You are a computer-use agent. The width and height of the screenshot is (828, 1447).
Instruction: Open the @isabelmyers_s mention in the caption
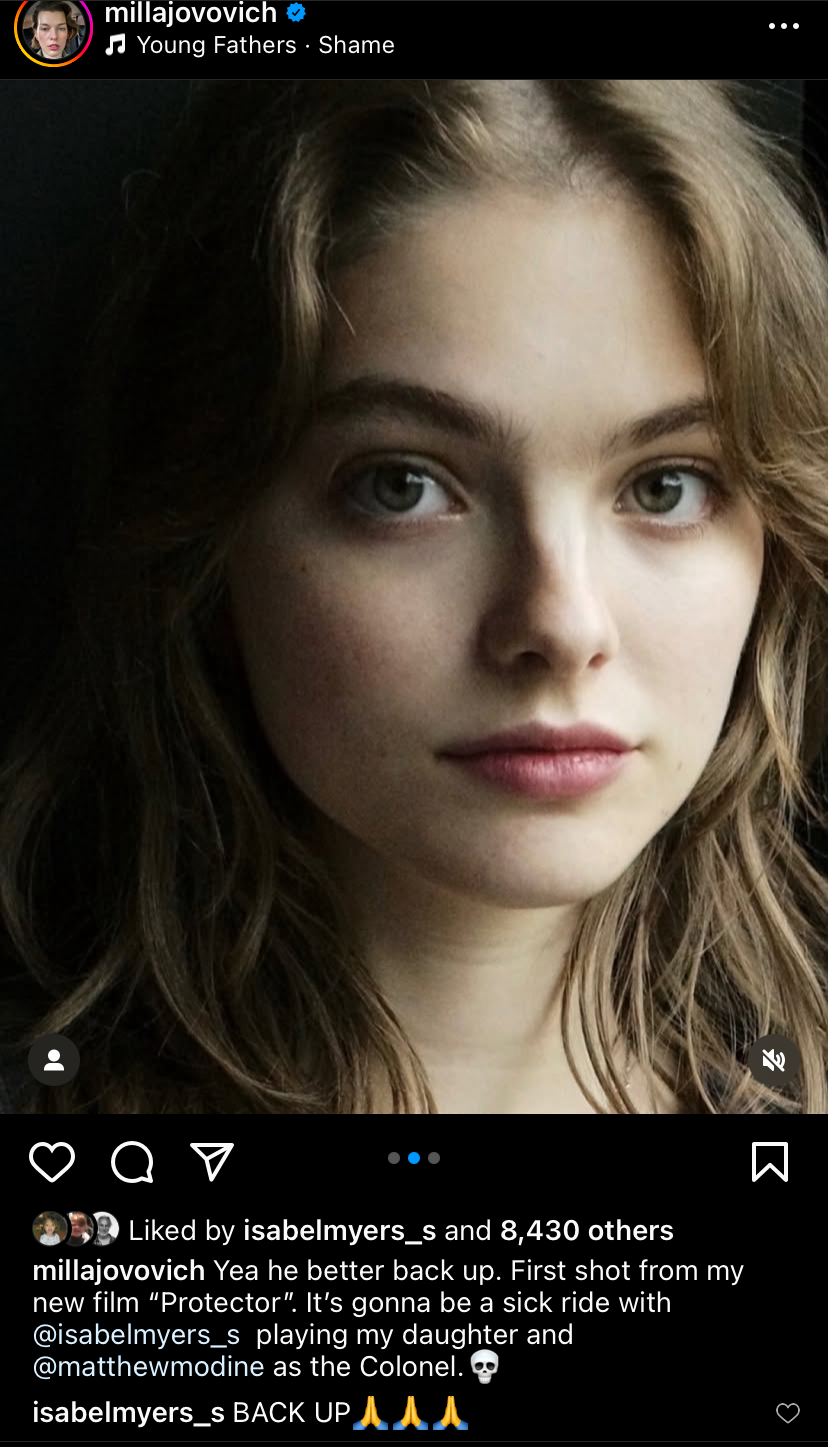pyautogui.click(x=137, y=1335)
